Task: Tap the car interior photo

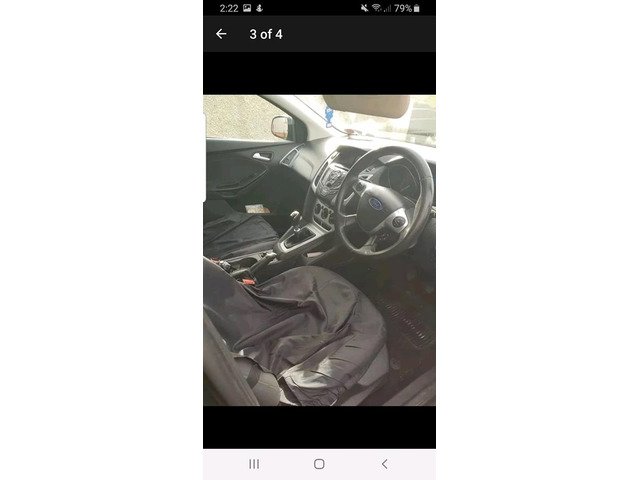Action: [x=319, y=250]
